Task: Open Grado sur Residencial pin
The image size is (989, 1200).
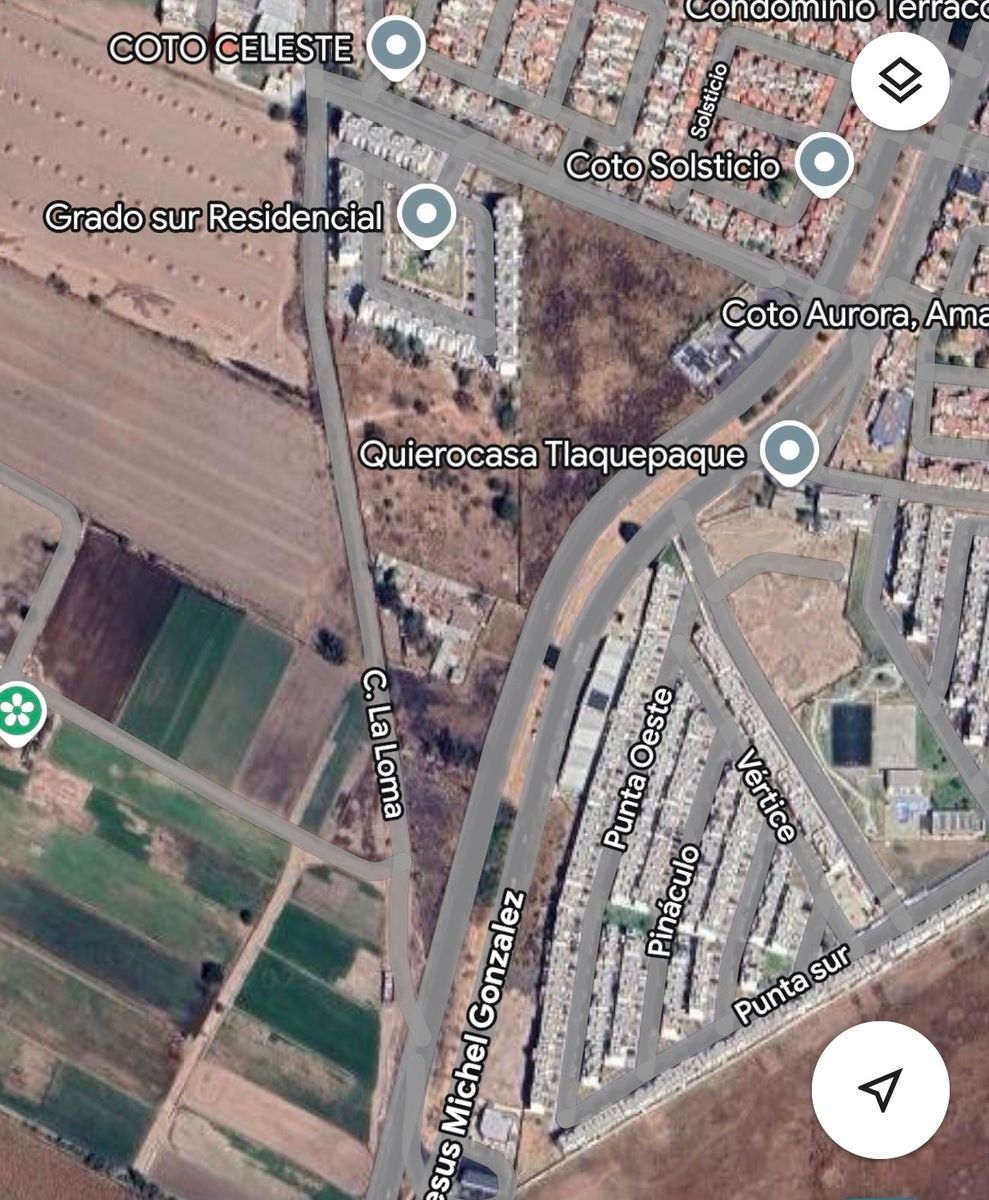Action: click(x=427, y=214)
